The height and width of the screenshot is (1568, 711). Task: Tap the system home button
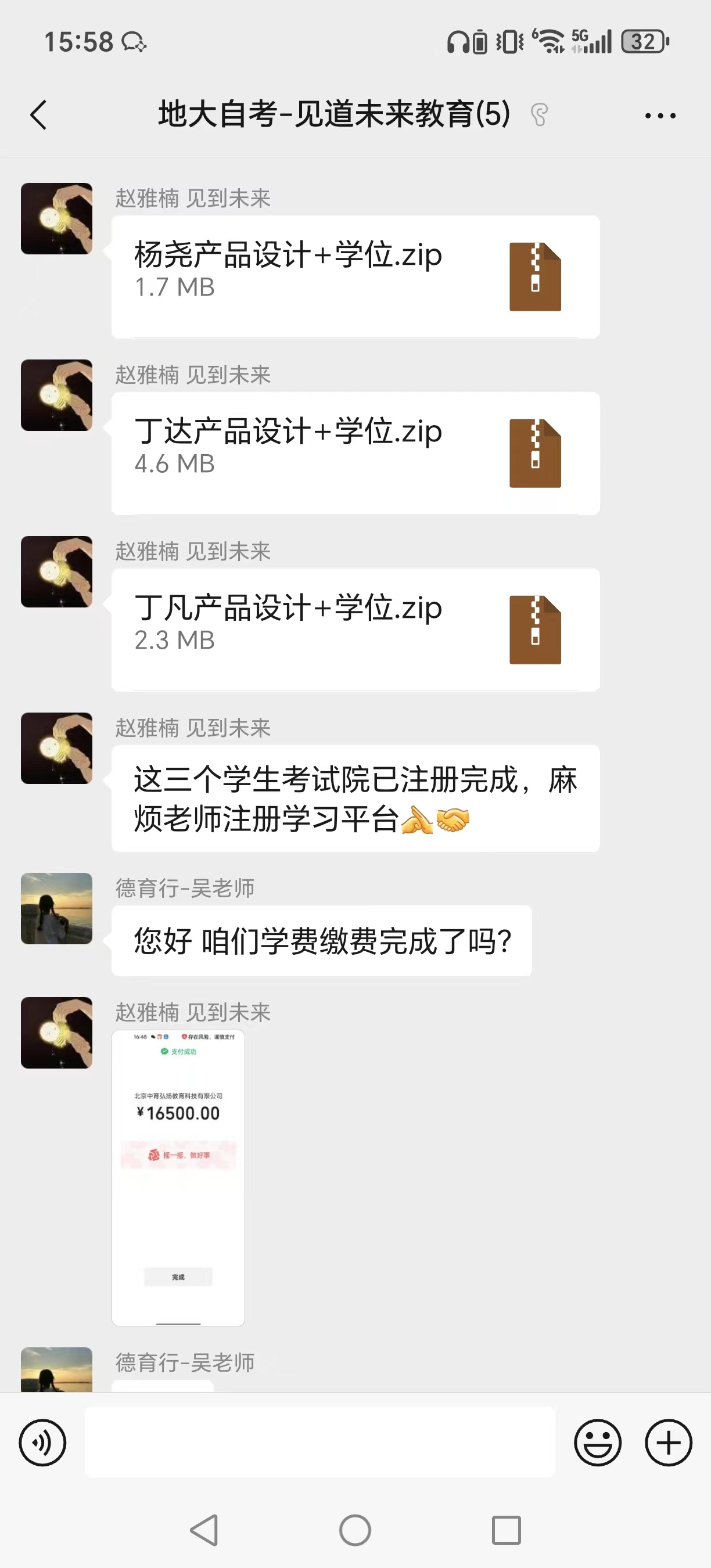[x=355, y=1530]
